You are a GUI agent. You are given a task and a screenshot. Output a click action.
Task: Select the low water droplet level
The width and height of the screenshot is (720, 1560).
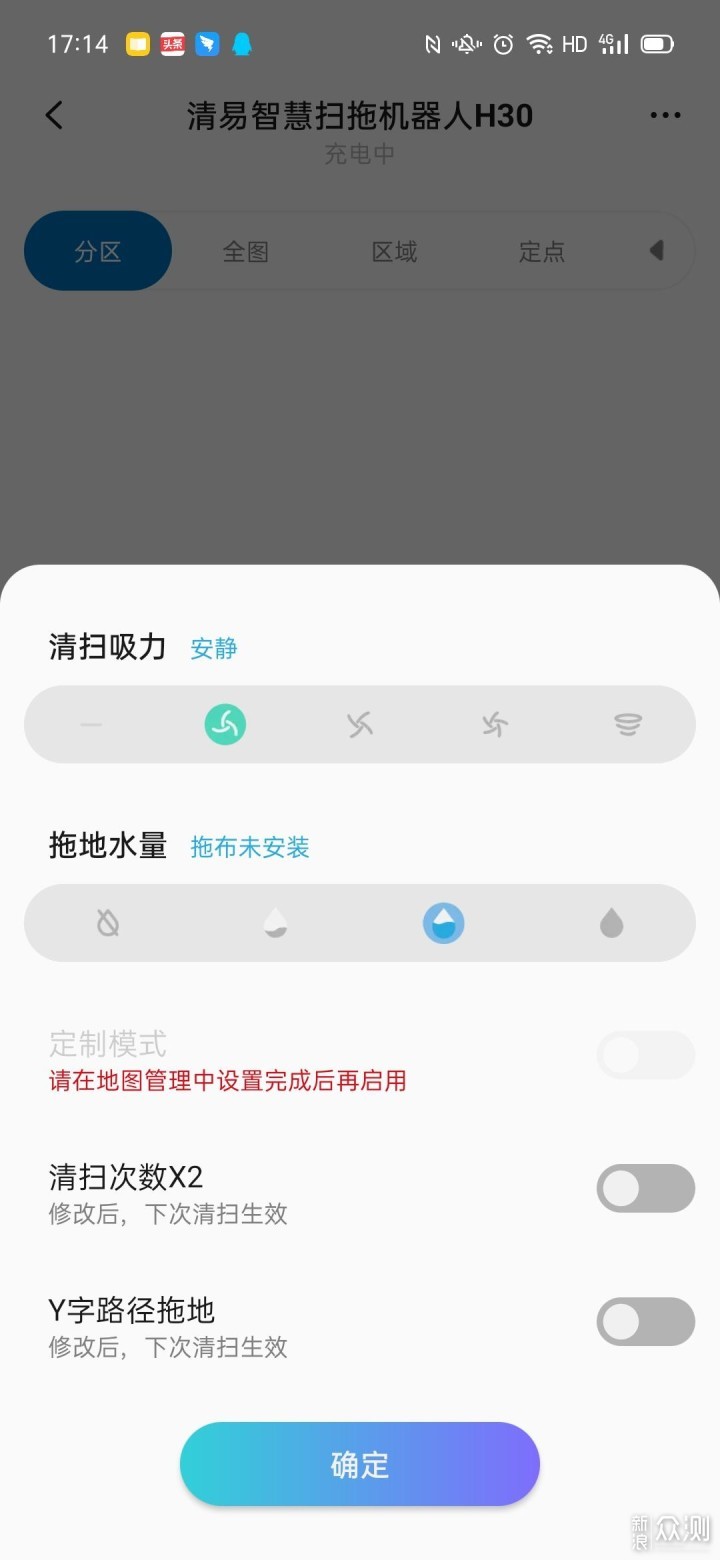click(276, 922)
